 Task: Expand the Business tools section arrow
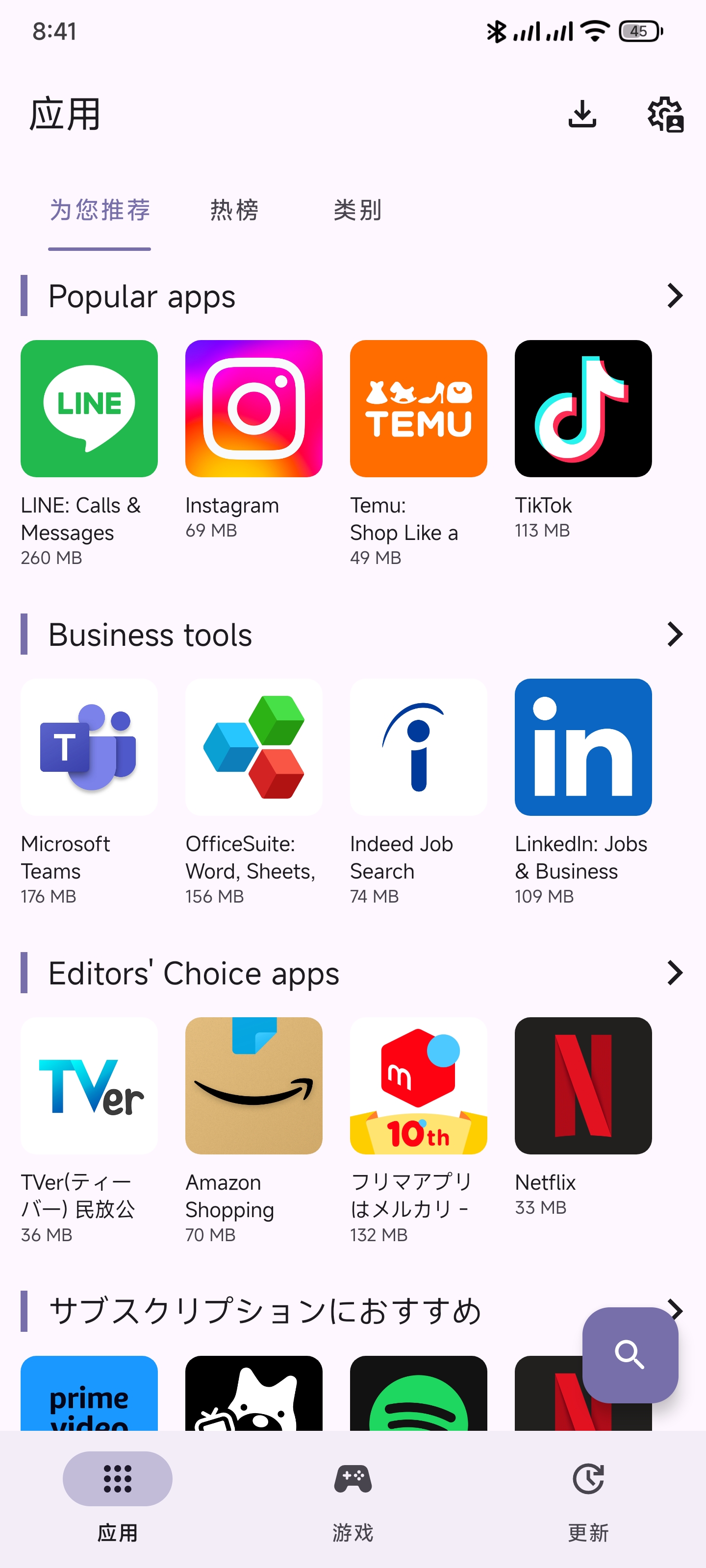[674, 634]
